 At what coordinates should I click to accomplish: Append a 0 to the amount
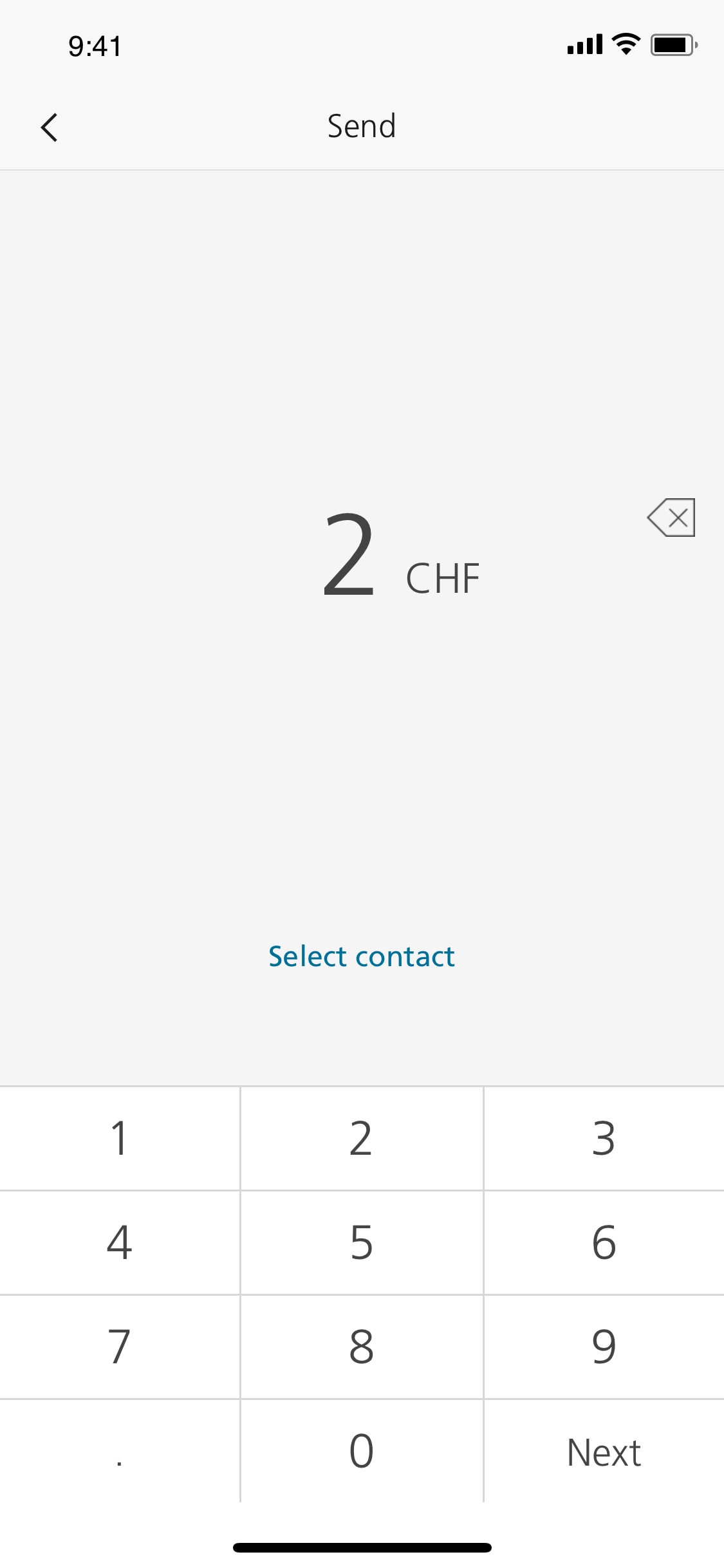click(361, 1451)
